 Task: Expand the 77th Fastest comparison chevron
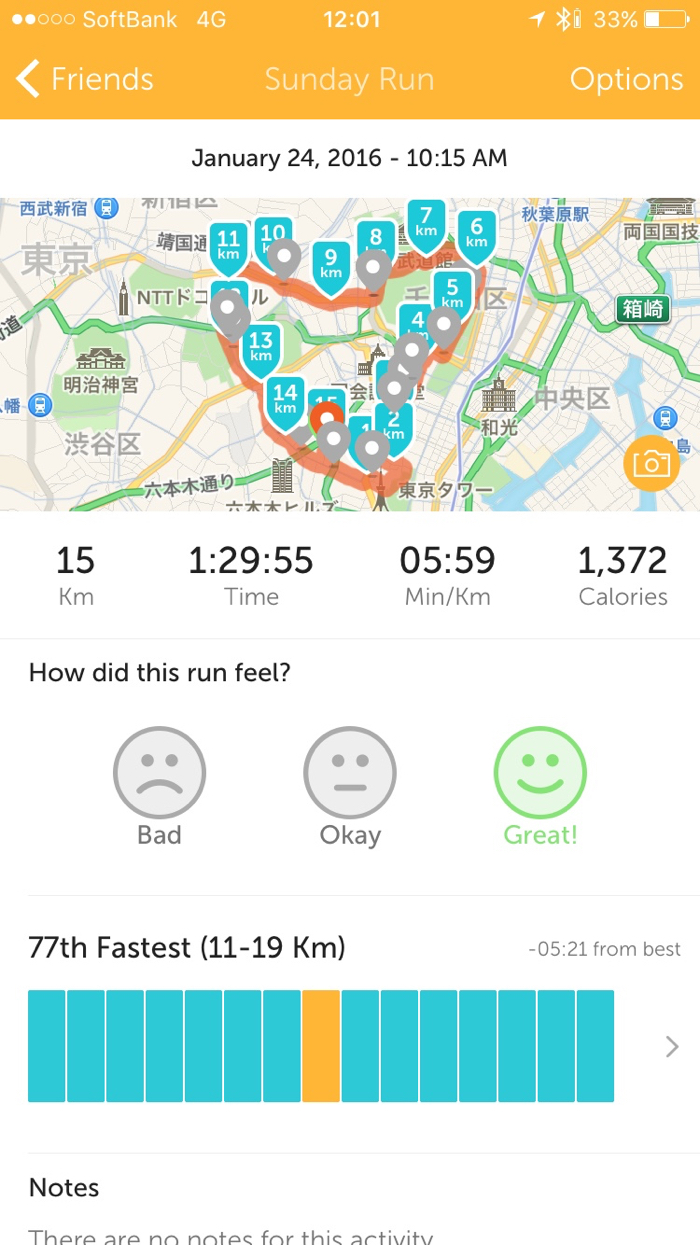[672, 1046]
